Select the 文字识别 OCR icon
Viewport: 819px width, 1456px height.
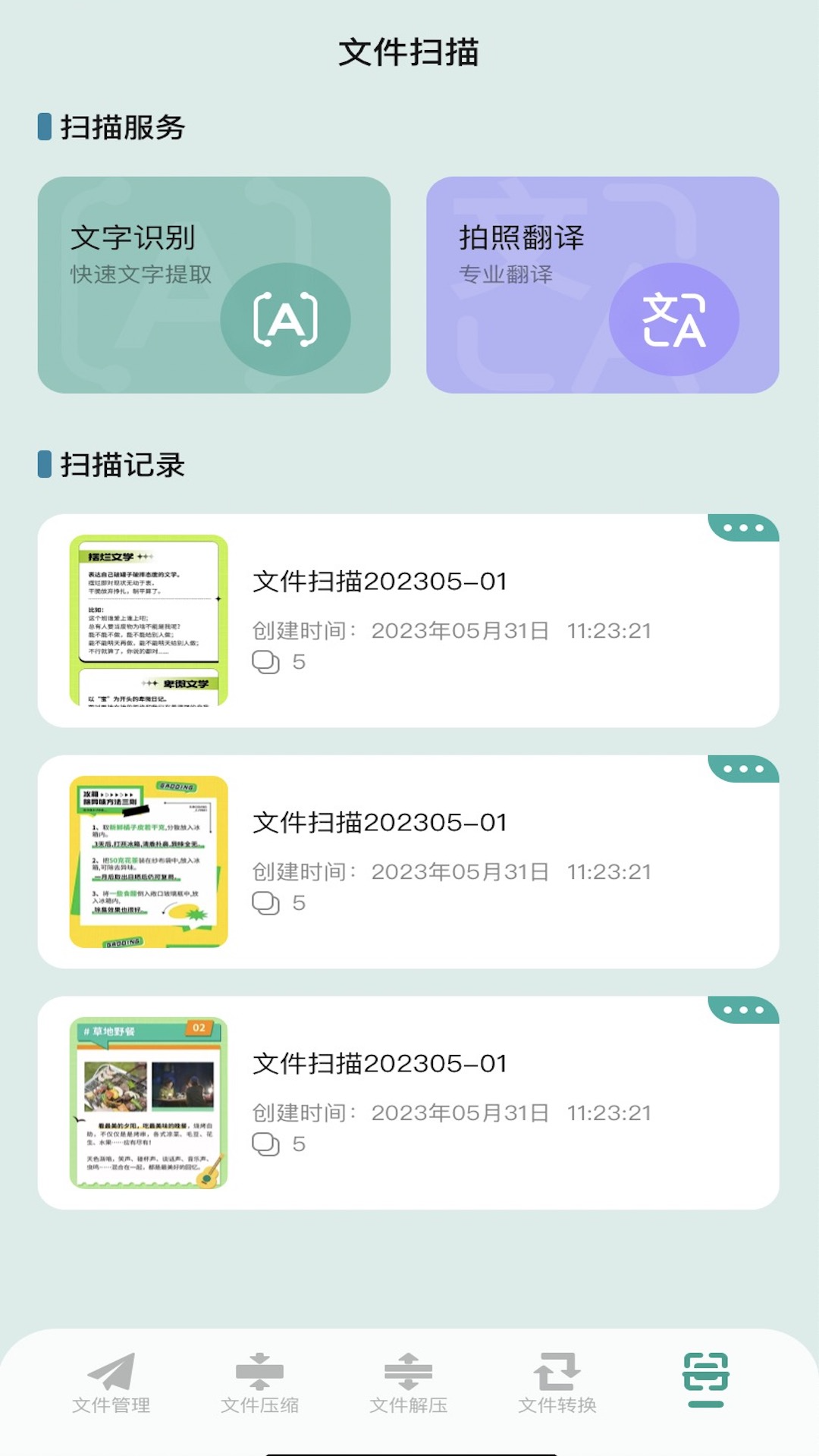tap(286, 319)
